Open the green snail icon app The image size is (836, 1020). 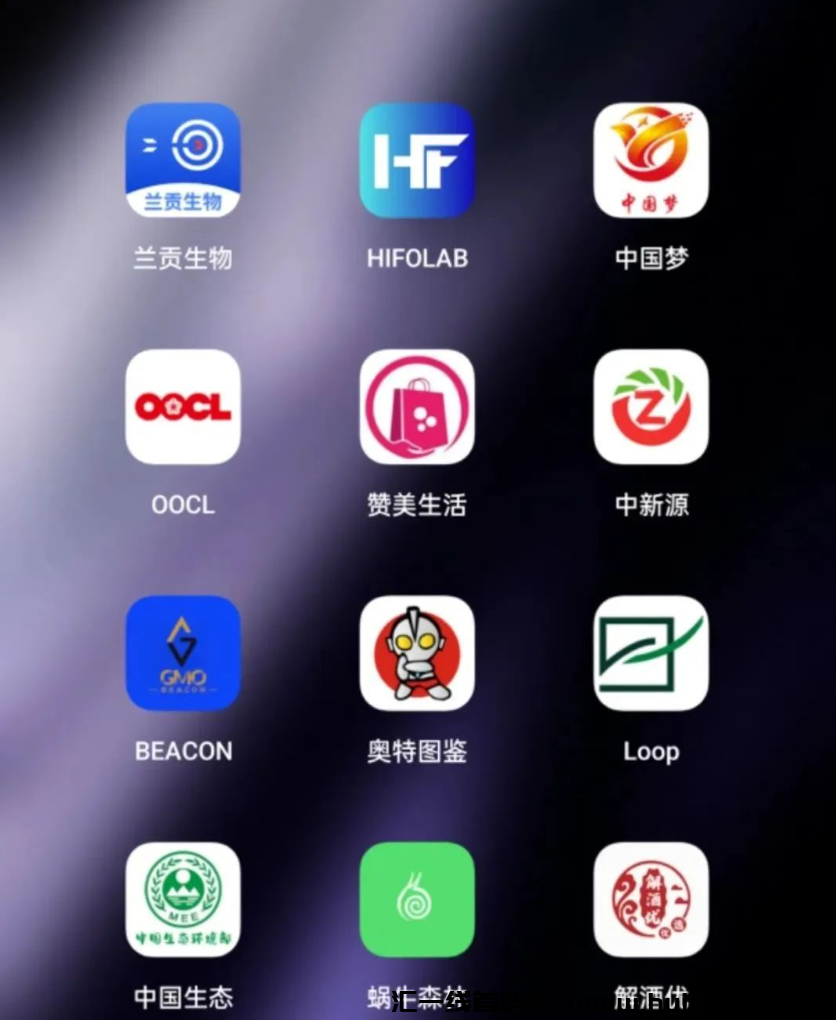tap(417, 899)
